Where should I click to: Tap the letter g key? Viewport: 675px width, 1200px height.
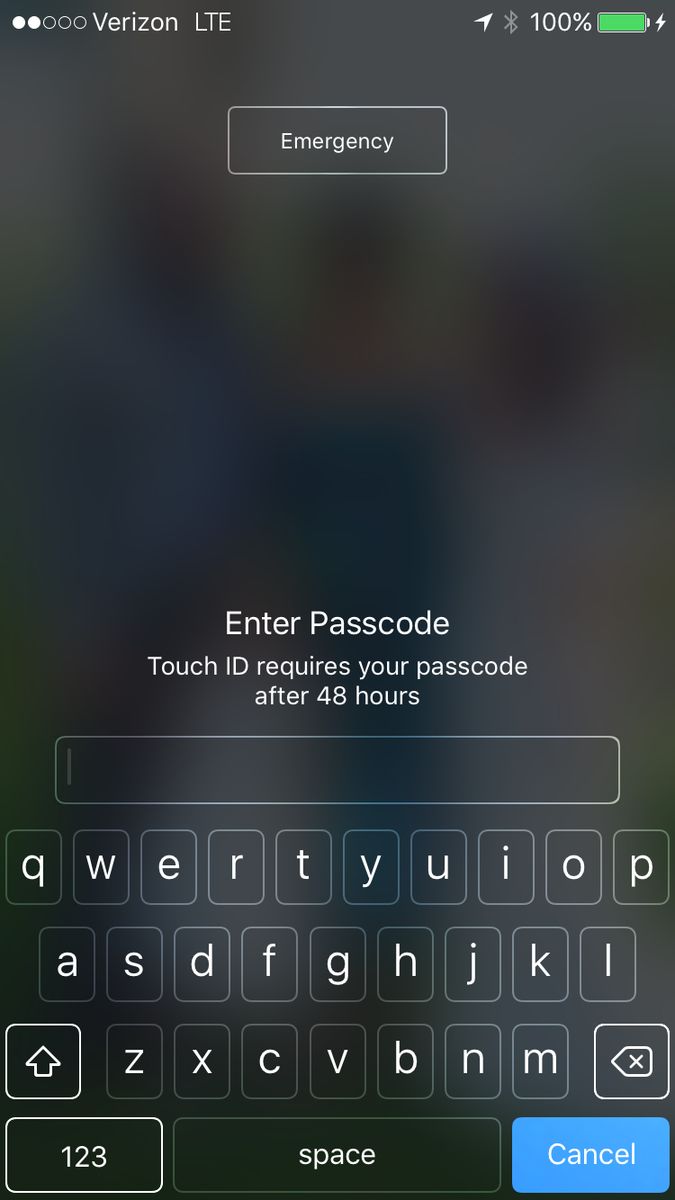coord(338,964)
